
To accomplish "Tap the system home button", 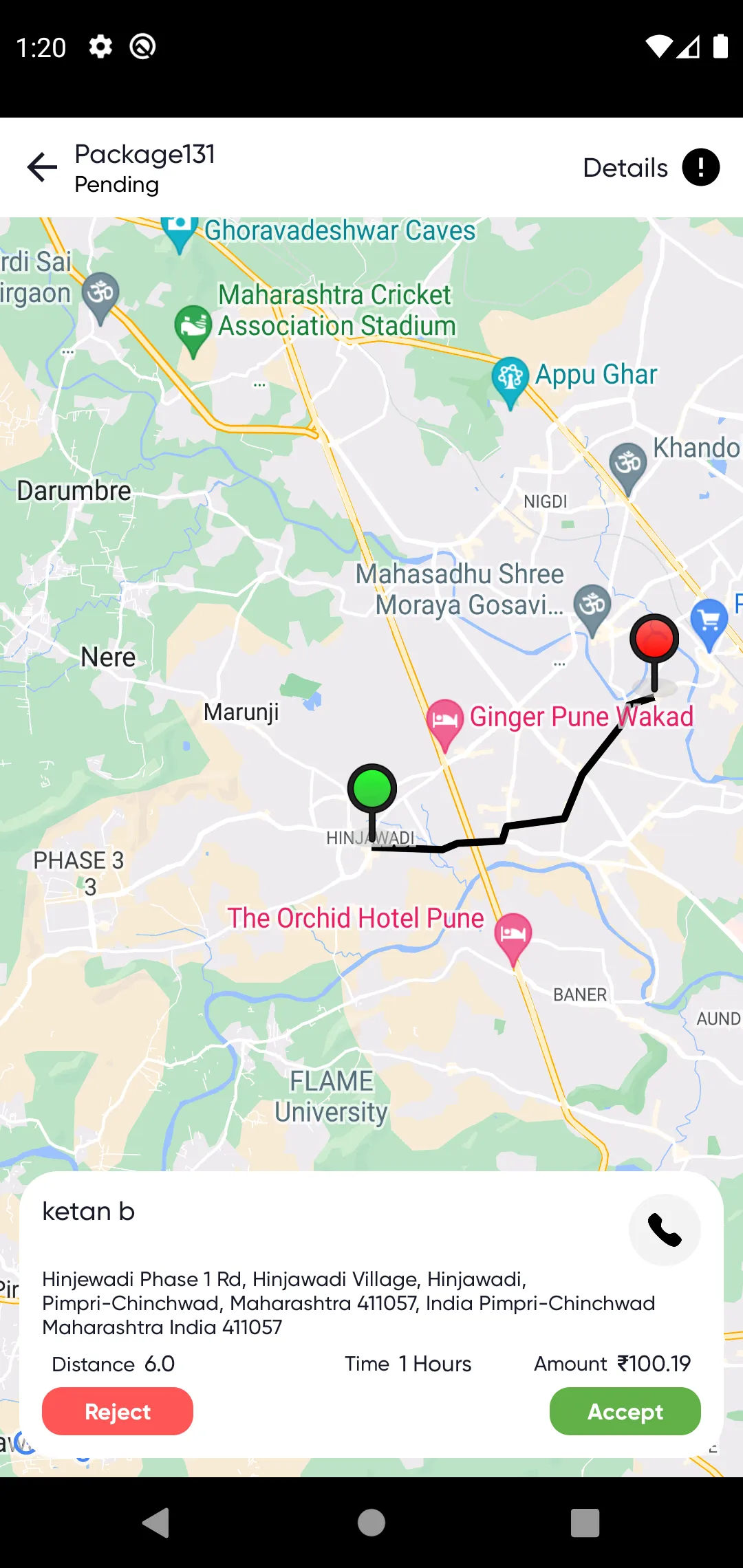I will 371,1523.
